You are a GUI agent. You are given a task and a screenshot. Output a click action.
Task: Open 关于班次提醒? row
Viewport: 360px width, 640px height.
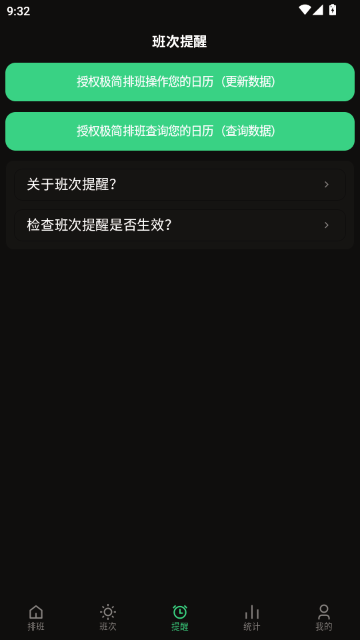point(180,184)
